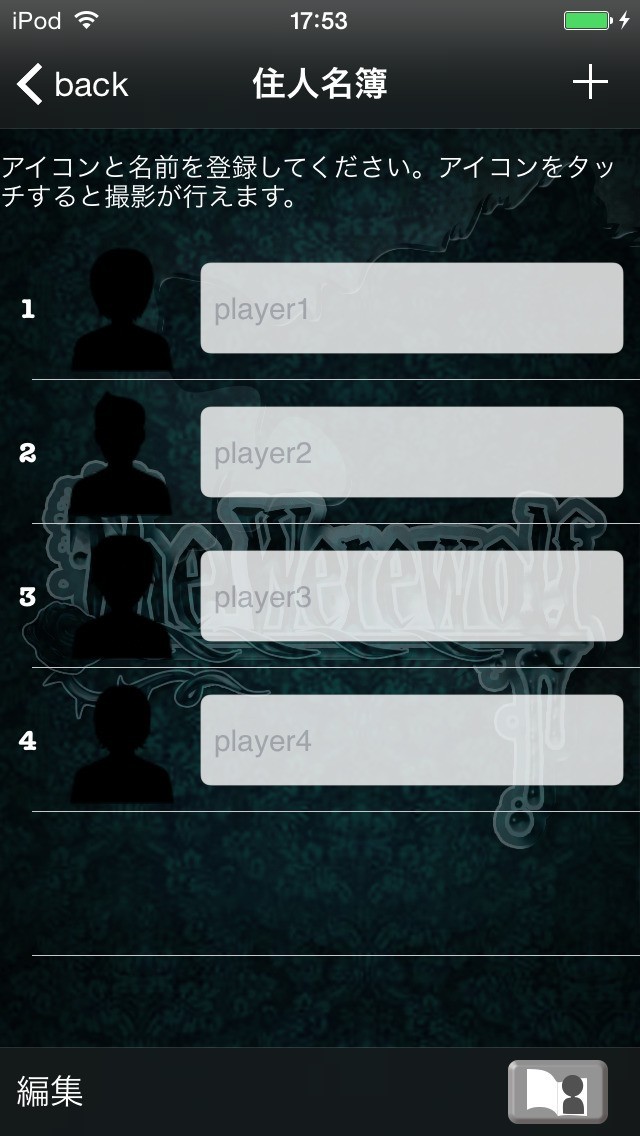This screenshot has width=640, height=1136.
Task: Enter a name in the player1 field
Action: [412, 308]
